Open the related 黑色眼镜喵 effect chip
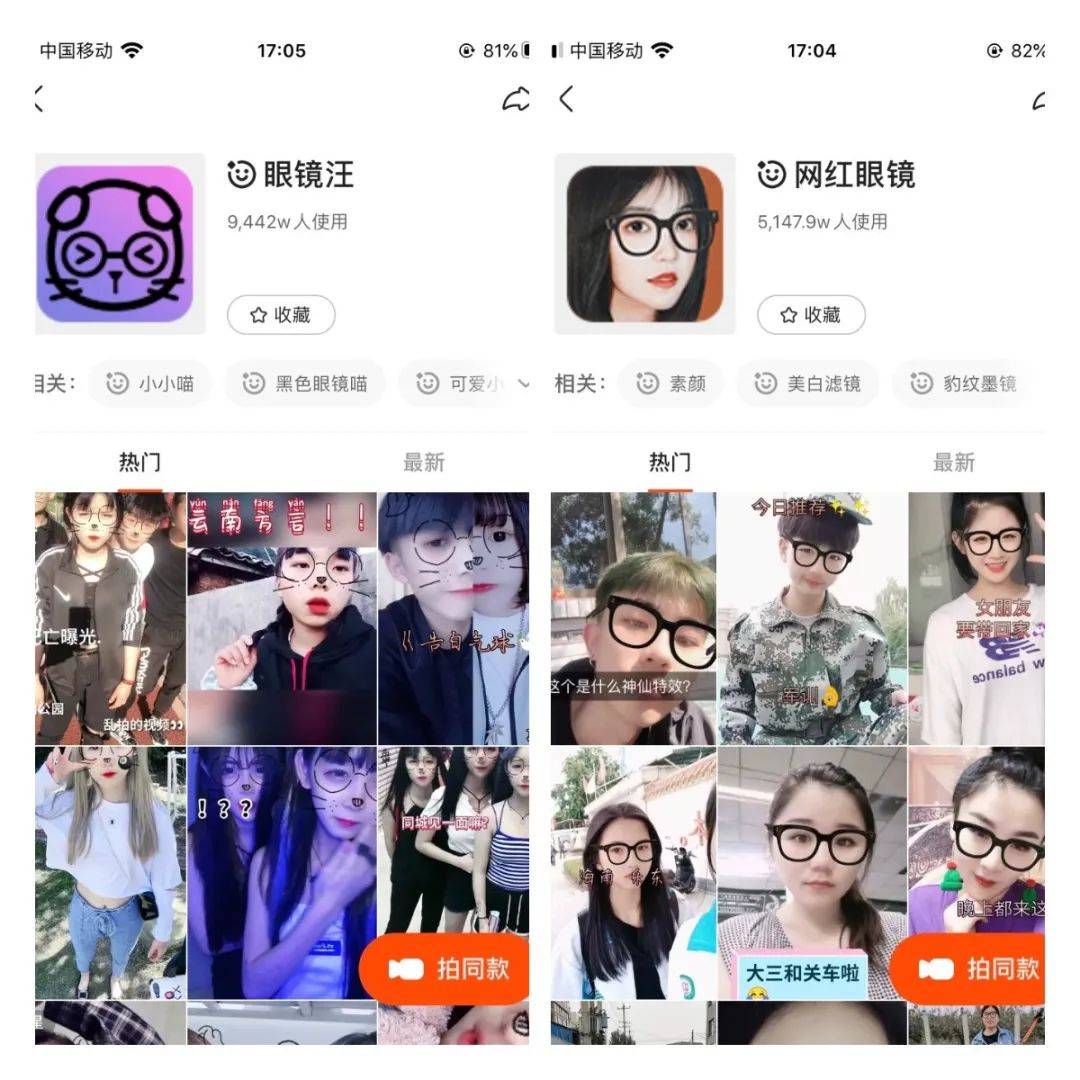This screenshot has width=1080, height=1080. (x=305, y=383)
